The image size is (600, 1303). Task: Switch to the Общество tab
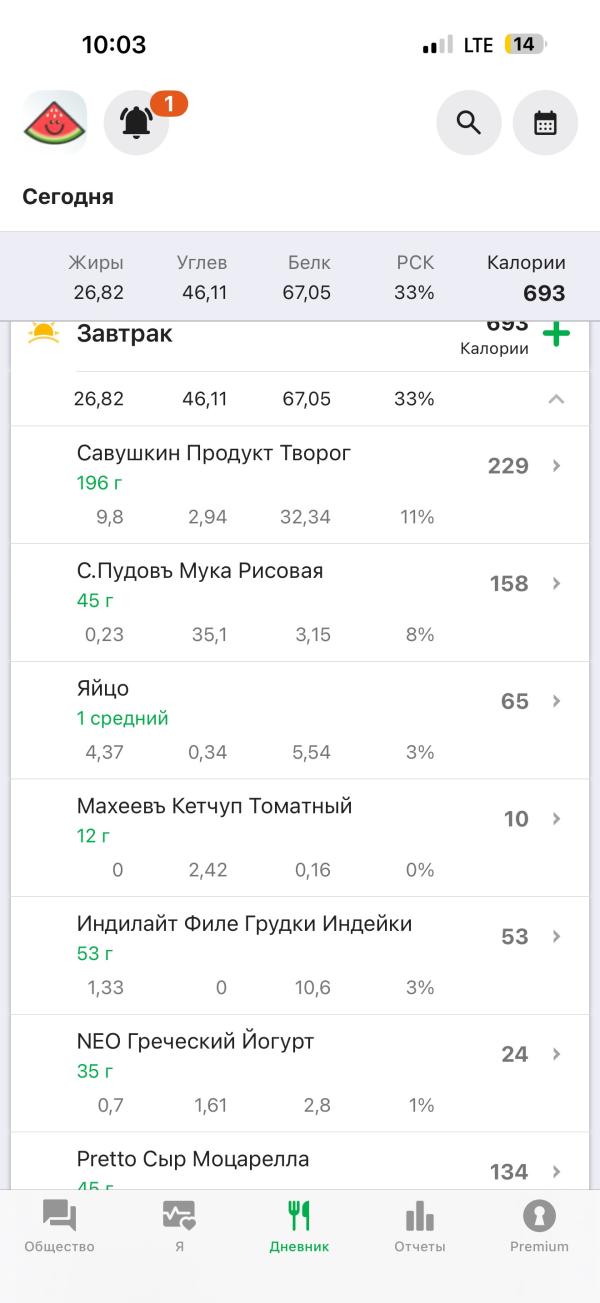[x=59, y=1227]
